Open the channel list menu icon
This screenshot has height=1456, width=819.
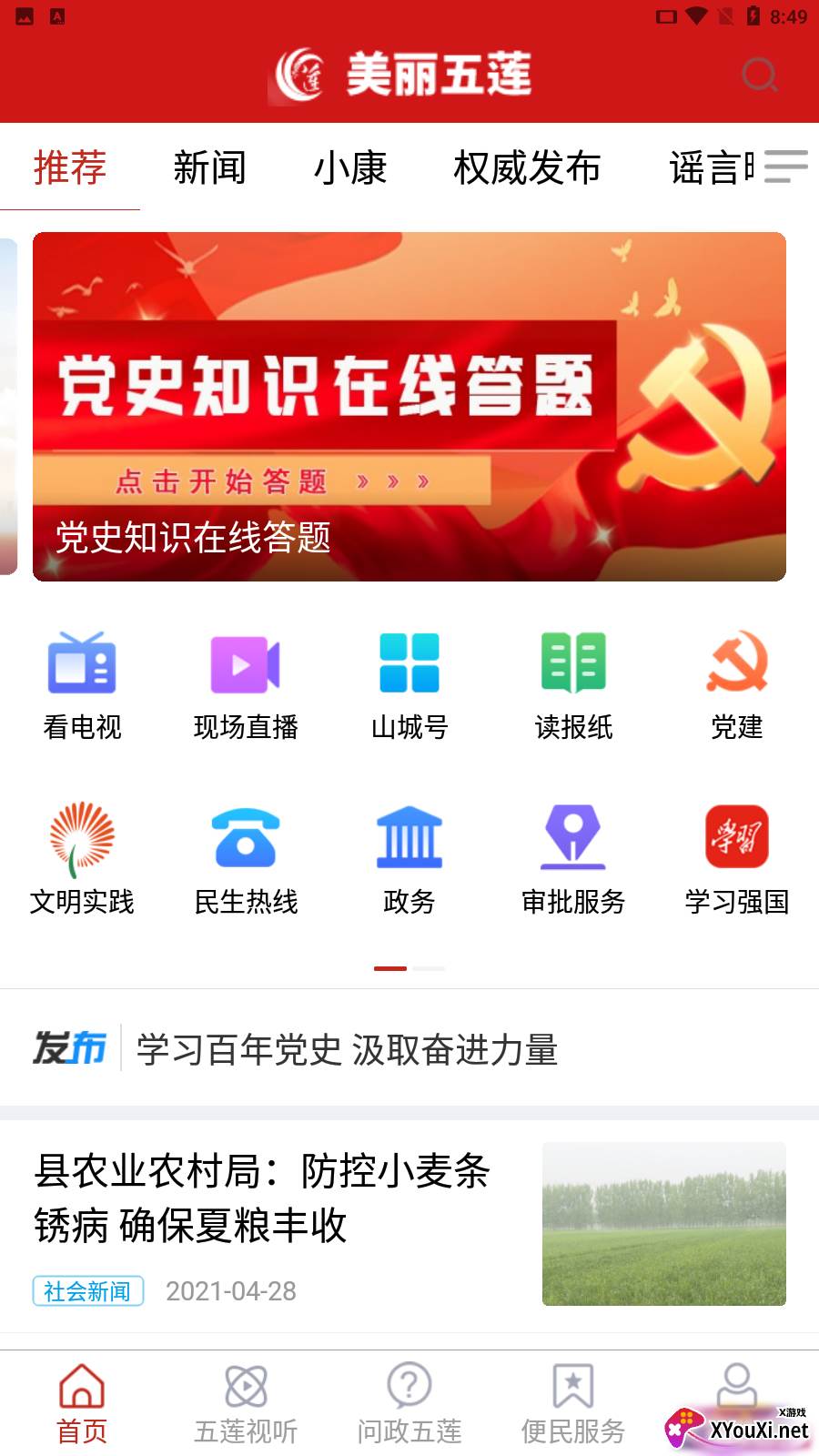pyautogui.click(x=785, y=167)
